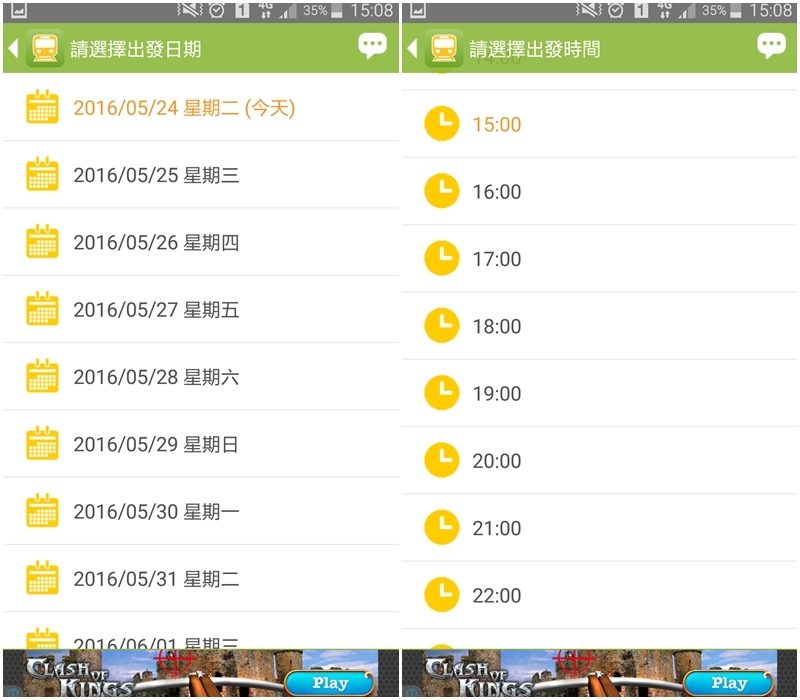Pick the 22:00 time slot
Screen dimensions: 800x700
click(x=497, y=596)
